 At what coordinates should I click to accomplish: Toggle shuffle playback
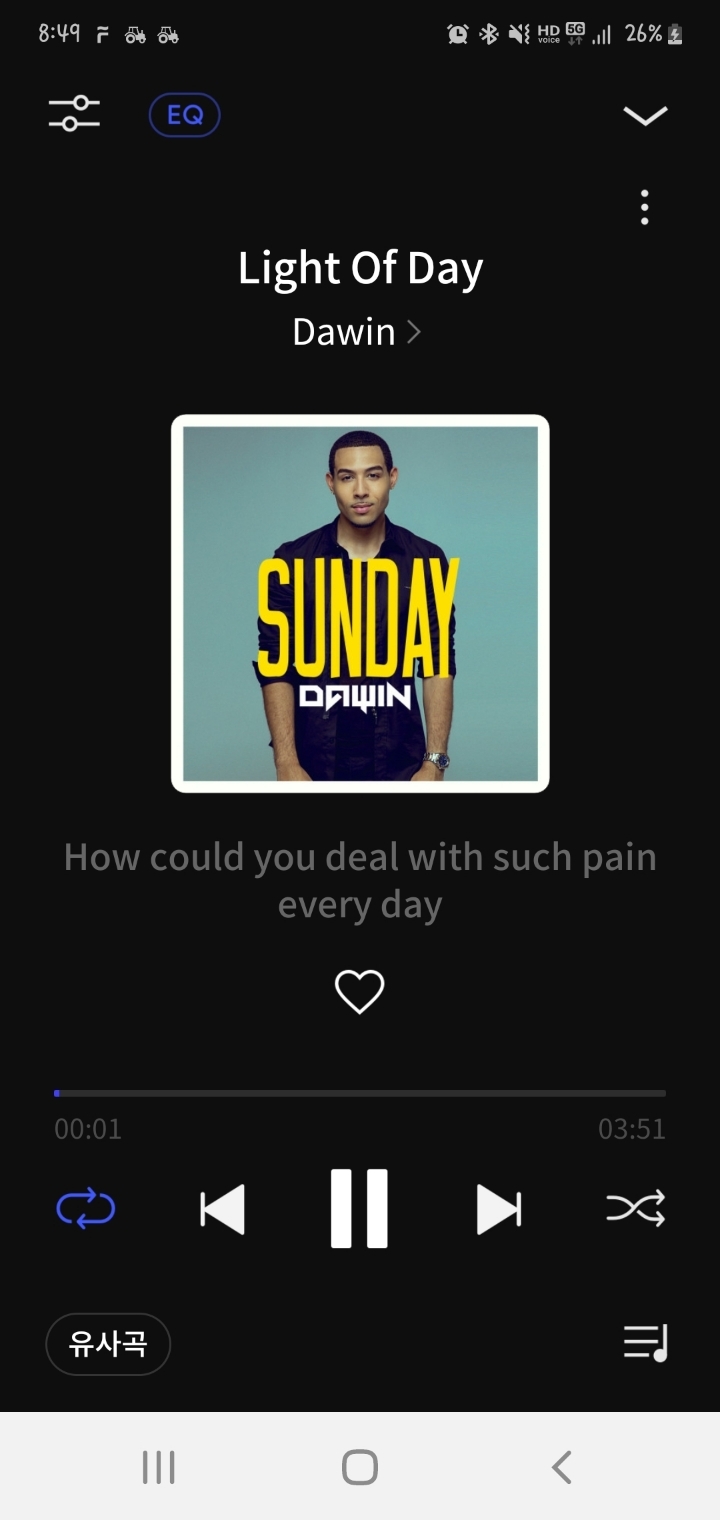(635, 1209)
